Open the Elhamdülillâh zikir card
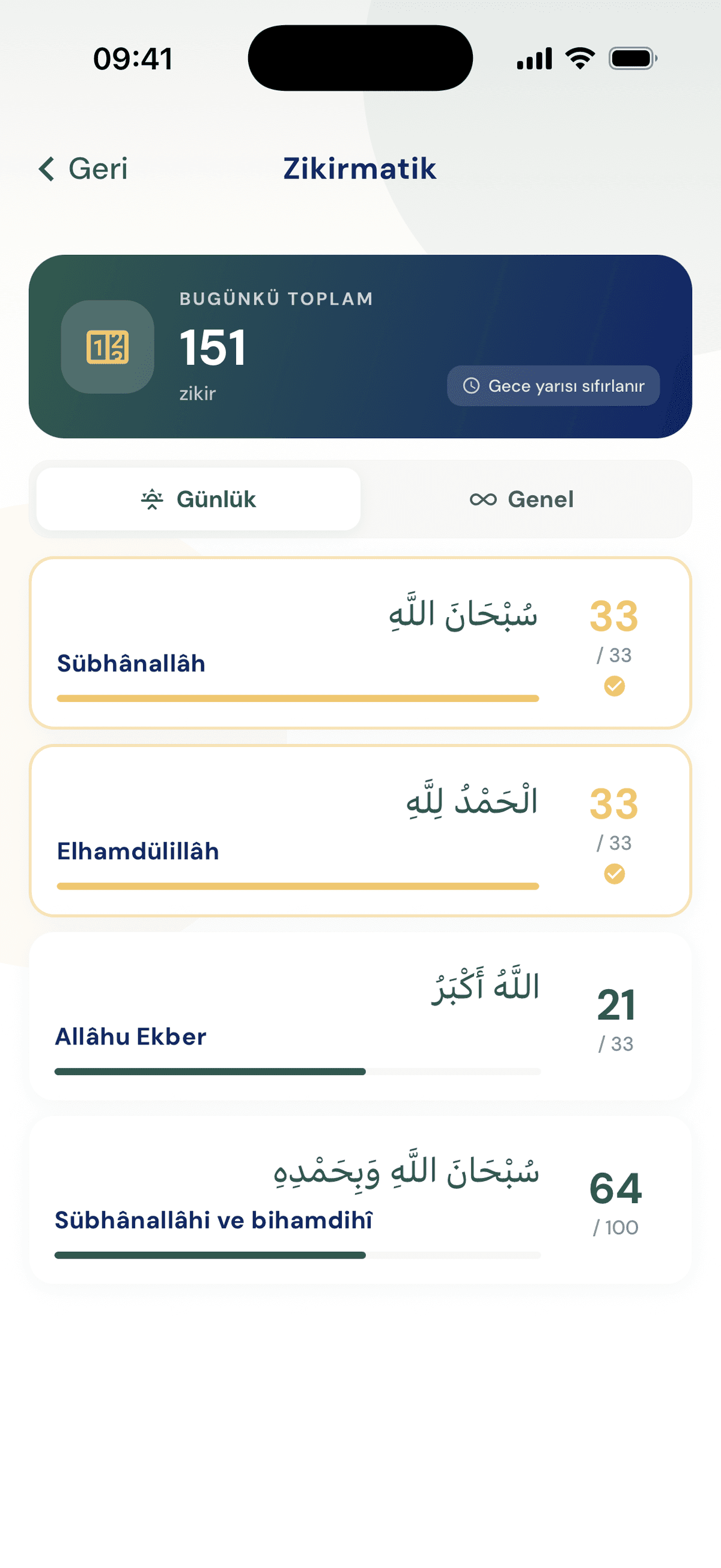Viewport: 721px width, 1568px height. (x=360, y=831)
